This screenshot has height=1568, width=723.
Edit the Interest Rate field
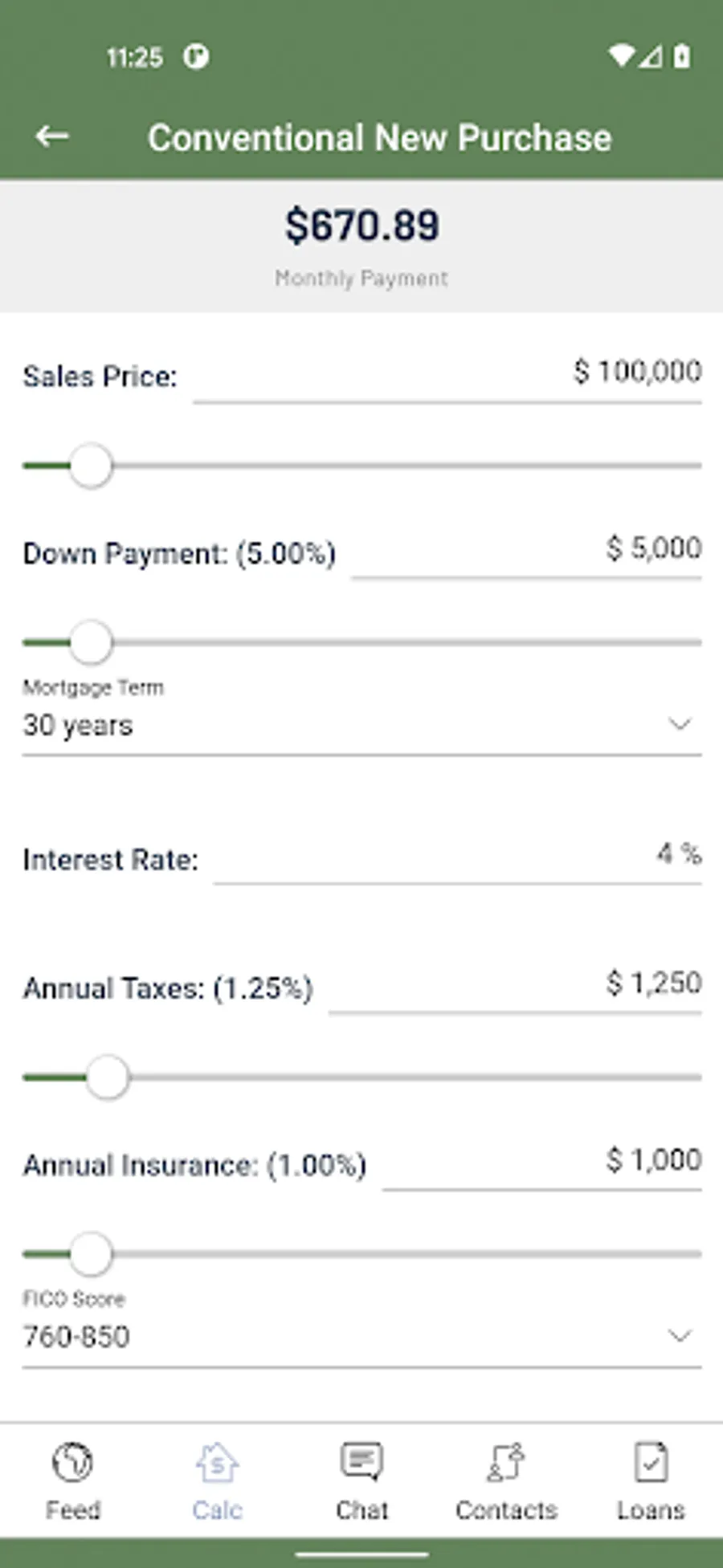point(457,856)
